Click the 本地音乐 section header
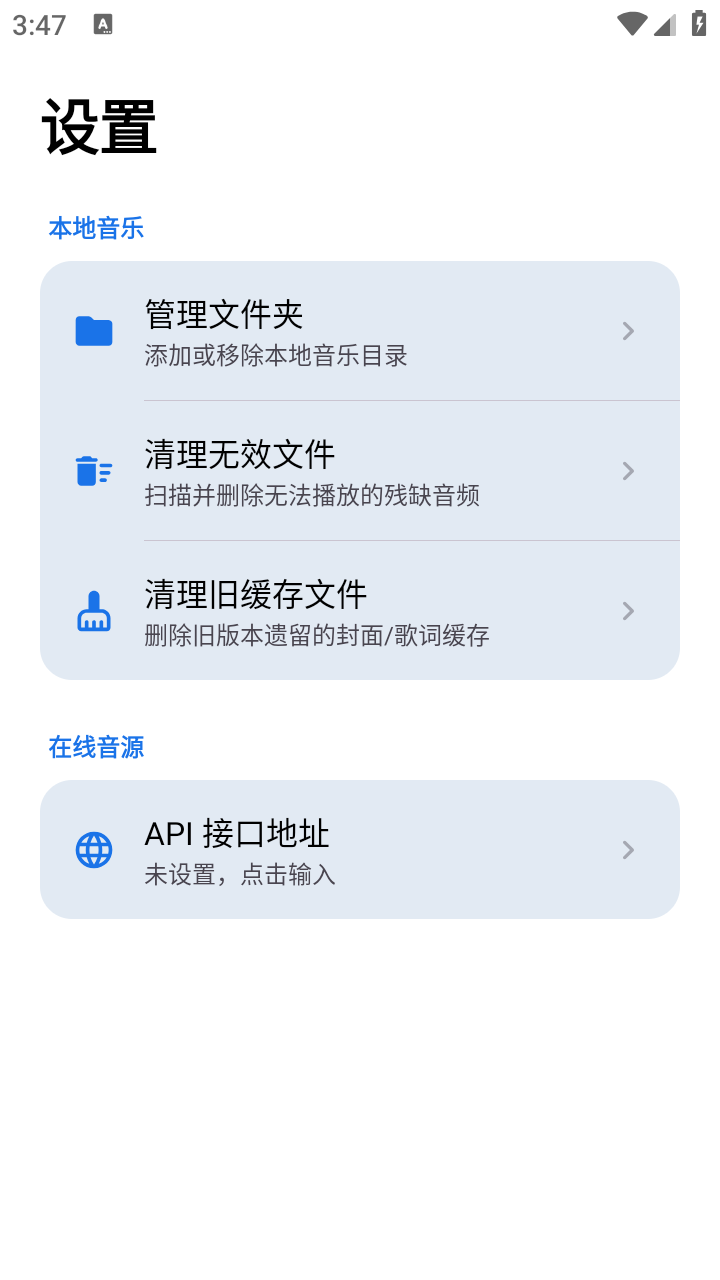720x1280 pixels. coord(96,228)
